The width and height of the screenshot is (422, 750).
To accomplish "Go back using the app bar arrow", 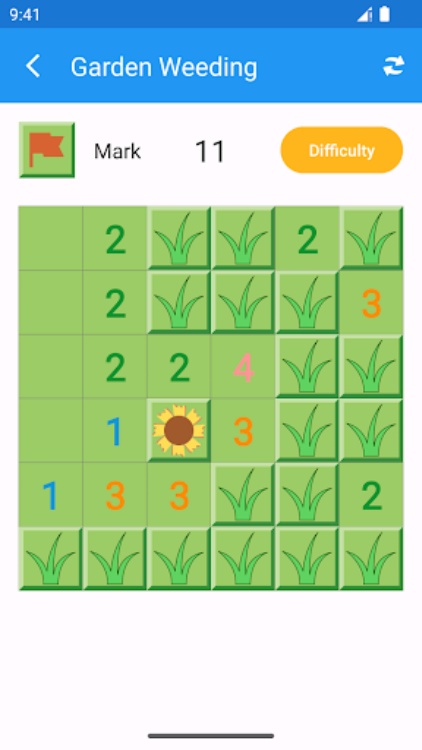I will tap(33, 66).
